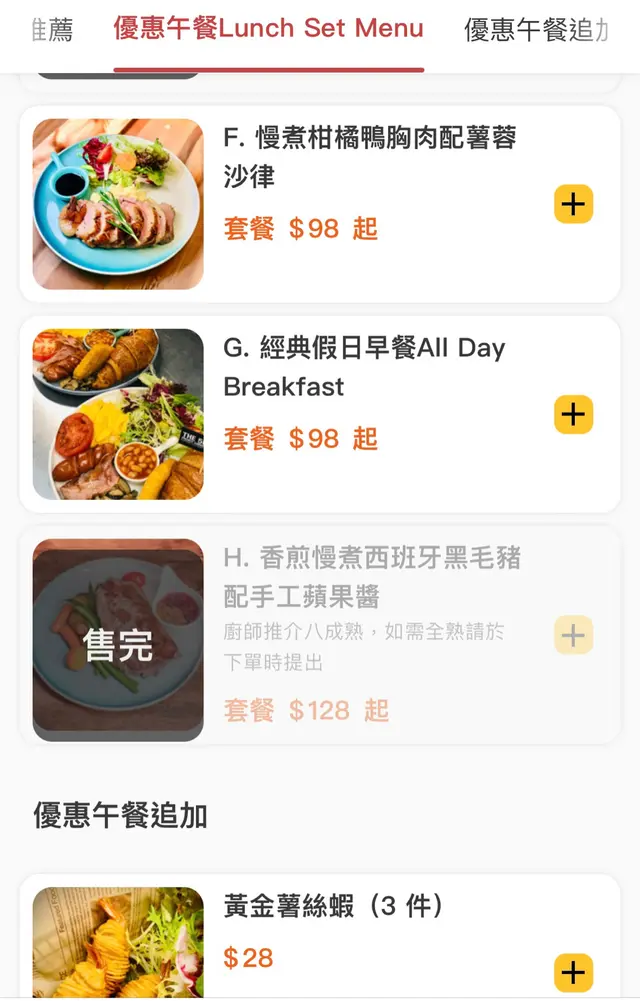Open the sold-out H. 西班牙黑毛豬 item
Screen dimensions: 640x1001
[x=372, y=577]
